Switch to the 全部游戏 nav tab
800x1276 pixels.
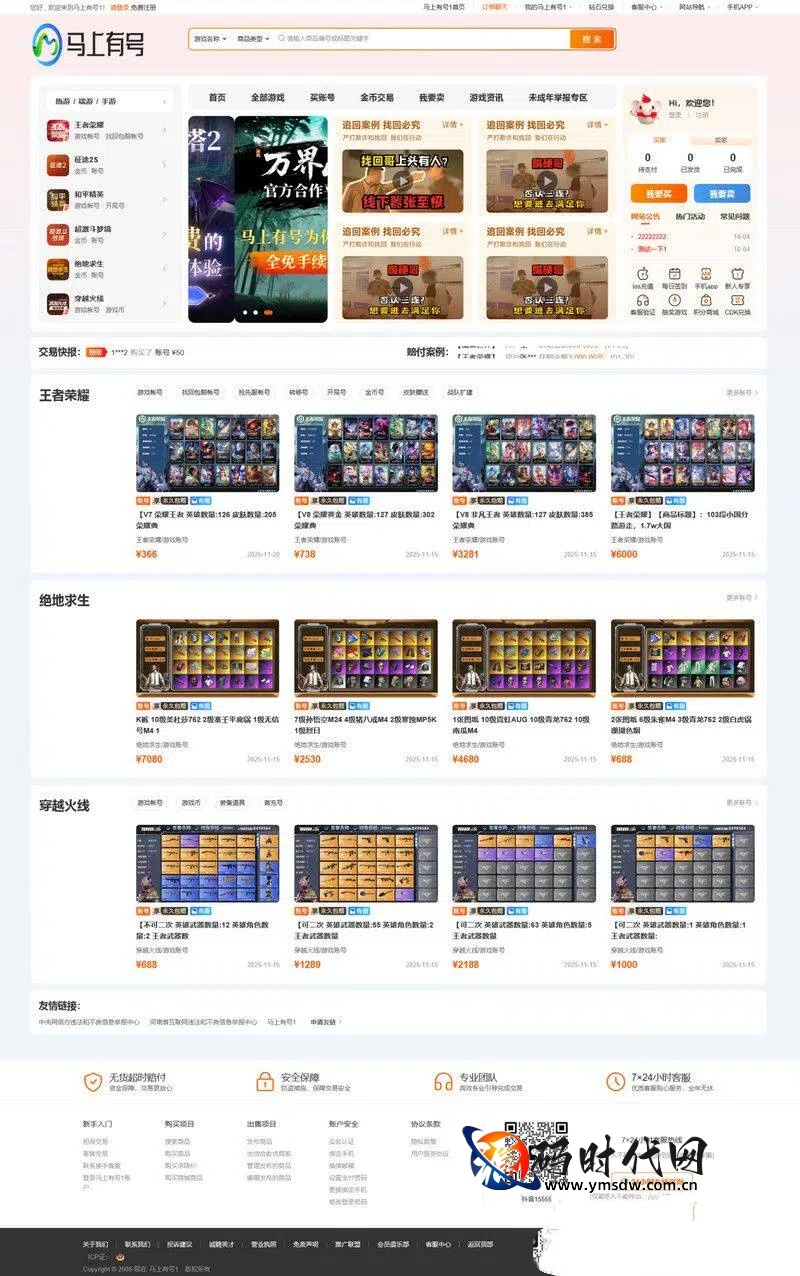(x=267, y=98)
